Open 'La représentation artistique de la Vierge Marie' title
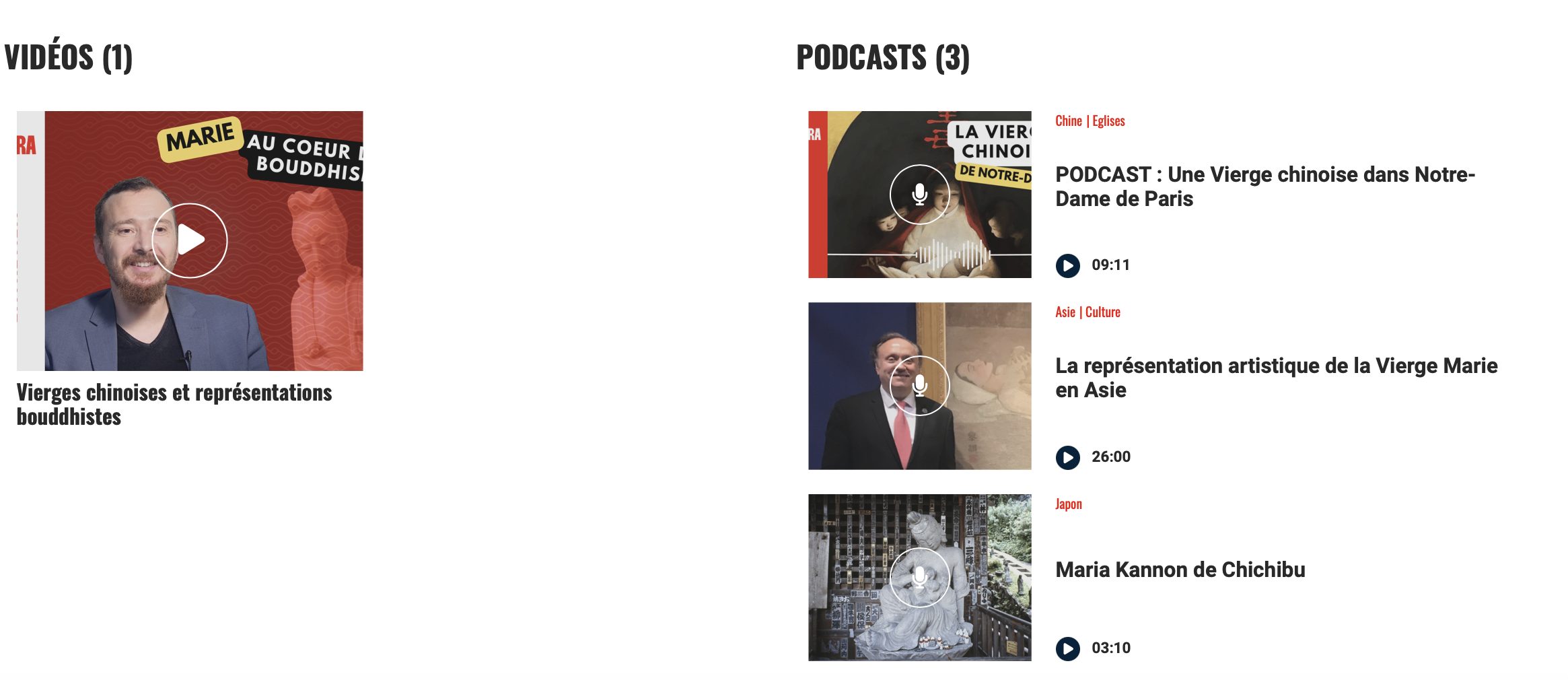The height and width of the screenshot is (680, 1568). pyautogui.click(x=1275, y=378)
